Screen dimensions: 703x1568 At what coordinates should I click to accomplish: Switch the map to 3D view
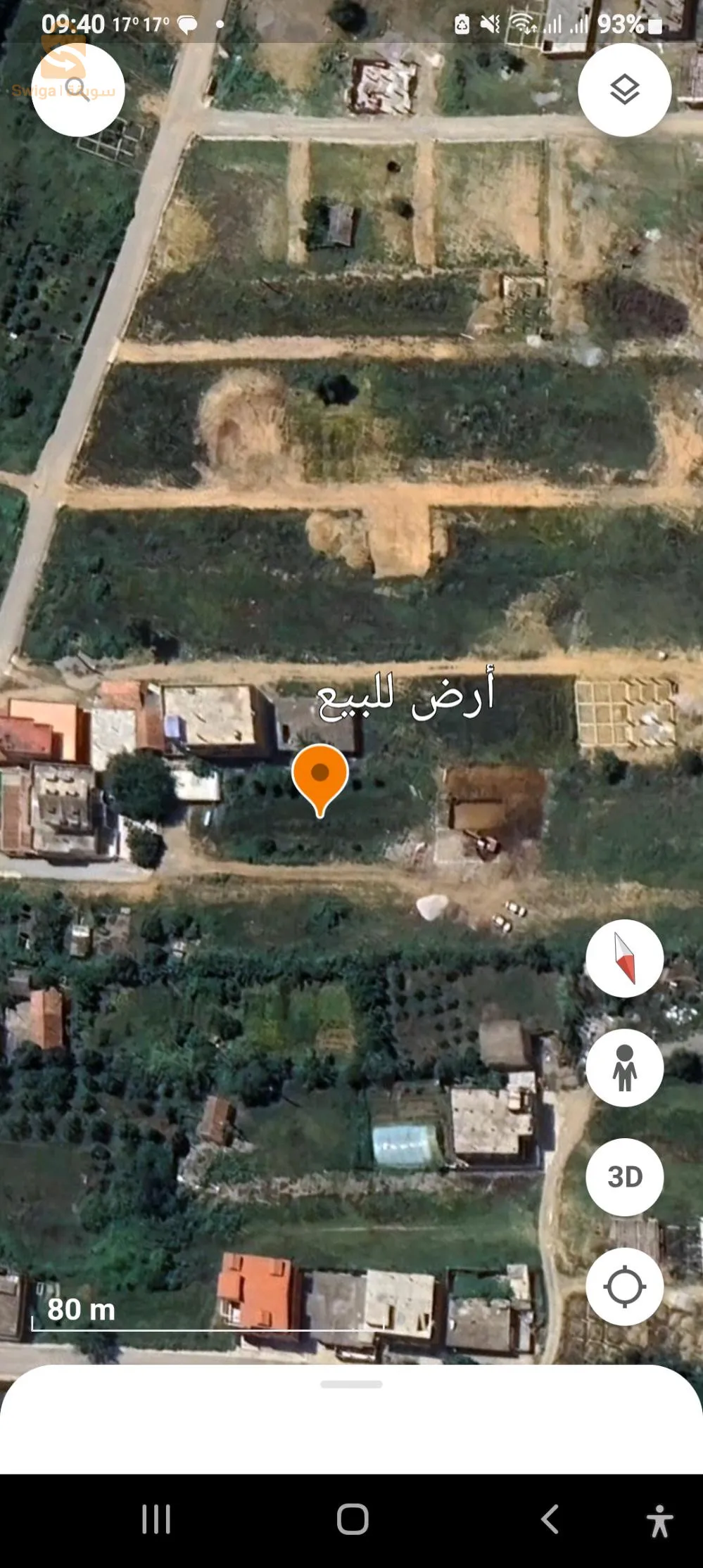coord(624,1177)
